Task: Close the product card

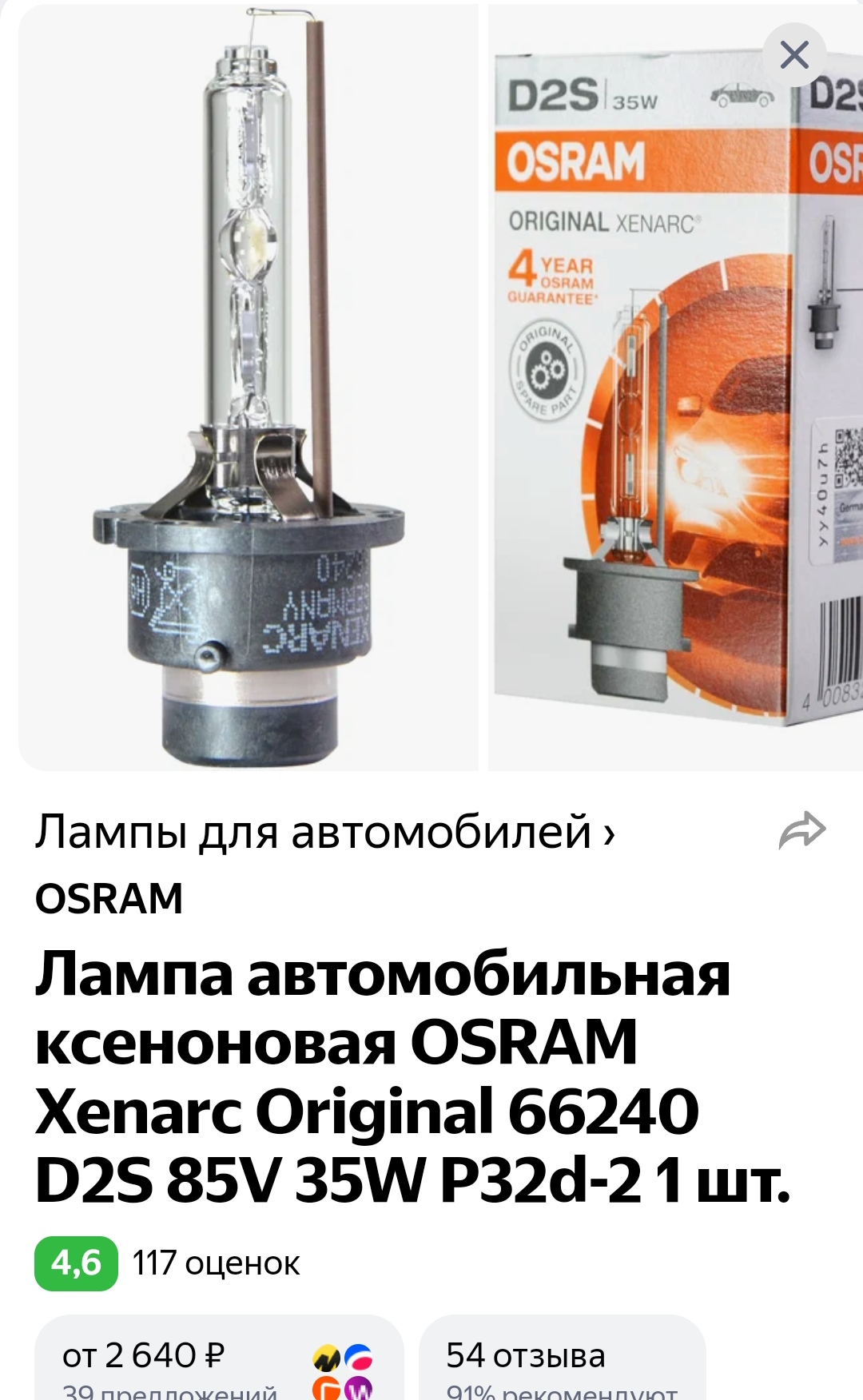Action: (x=793, y=55)
